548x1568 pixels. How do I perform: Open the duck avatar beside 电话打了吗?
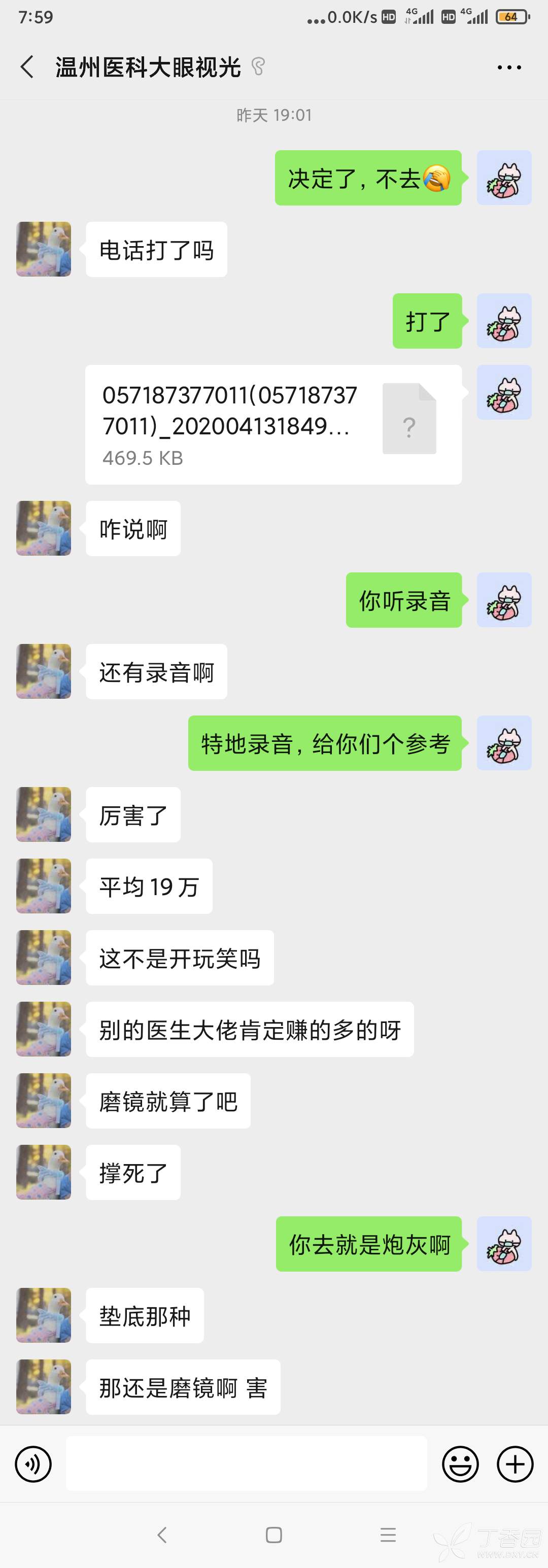tap(44, 249)
